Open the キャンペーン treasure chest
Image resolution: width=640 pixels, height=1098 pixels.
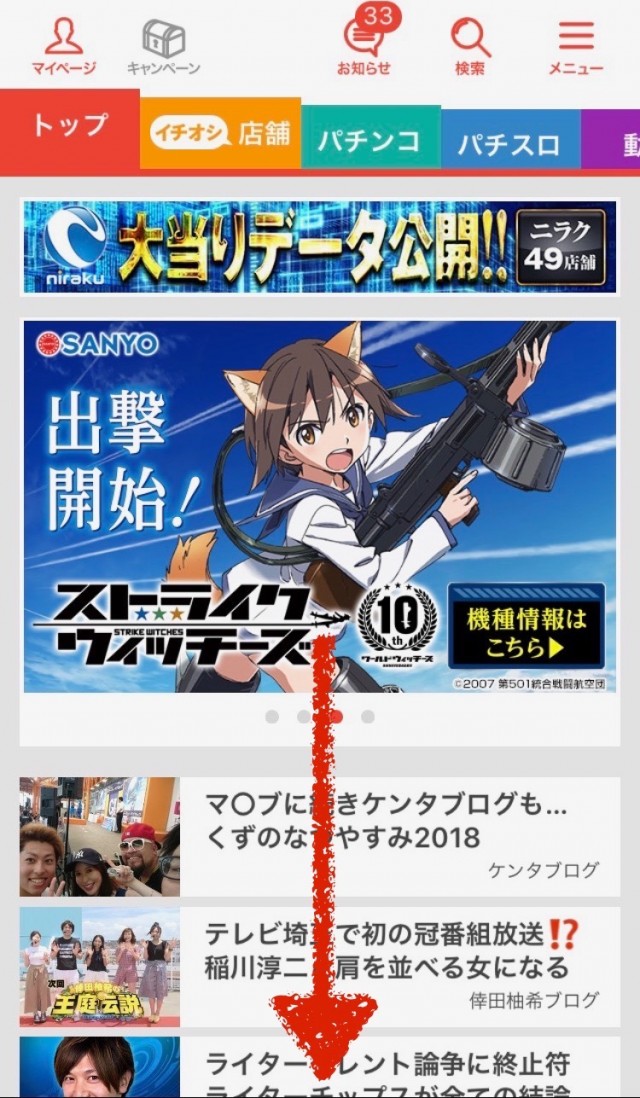pyautogui.click(x=163, y=45)
